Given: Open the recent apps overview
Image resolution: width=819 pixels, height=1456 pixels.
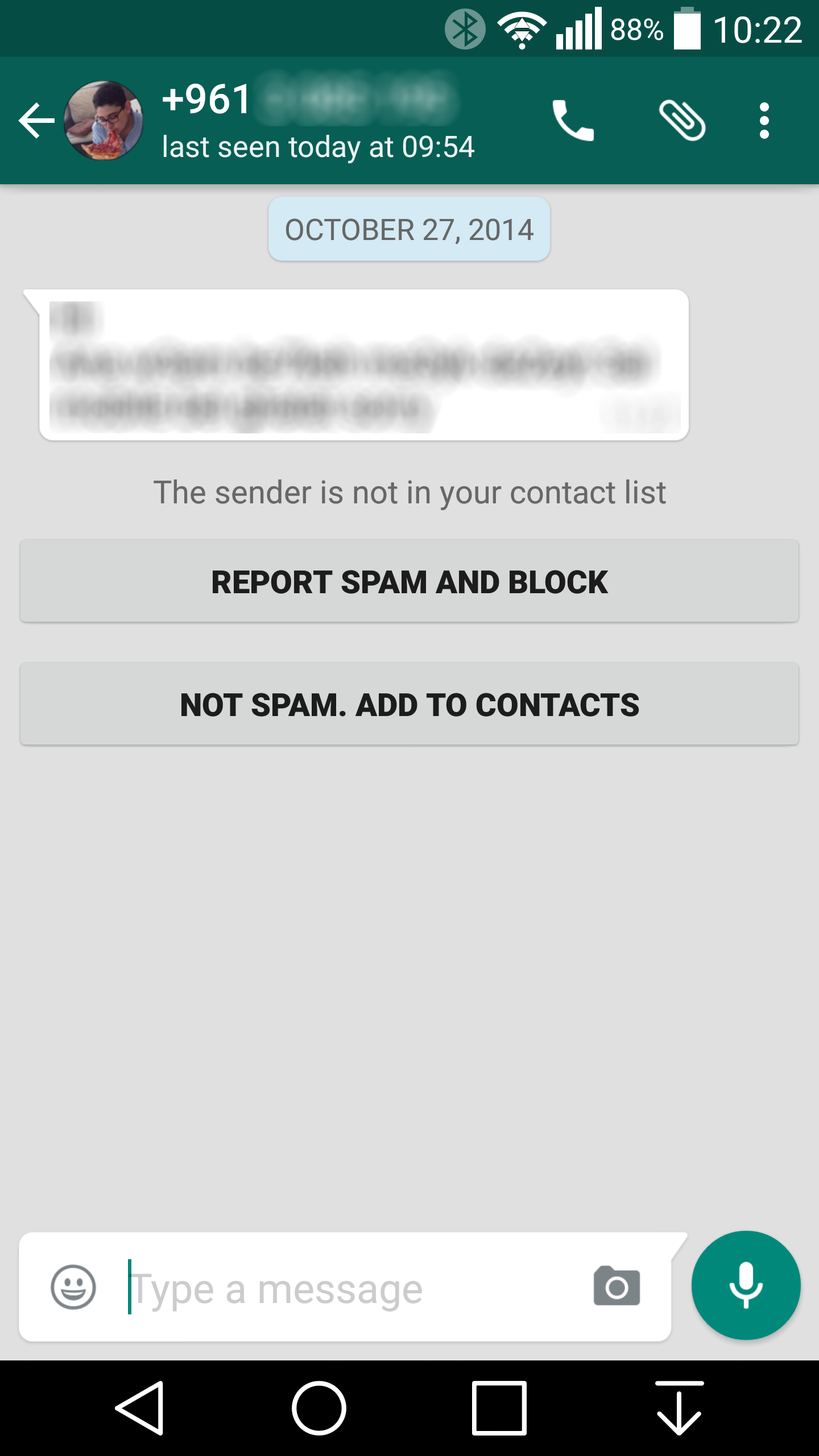Looking at the screenshot, I should tap(499, 1408).
